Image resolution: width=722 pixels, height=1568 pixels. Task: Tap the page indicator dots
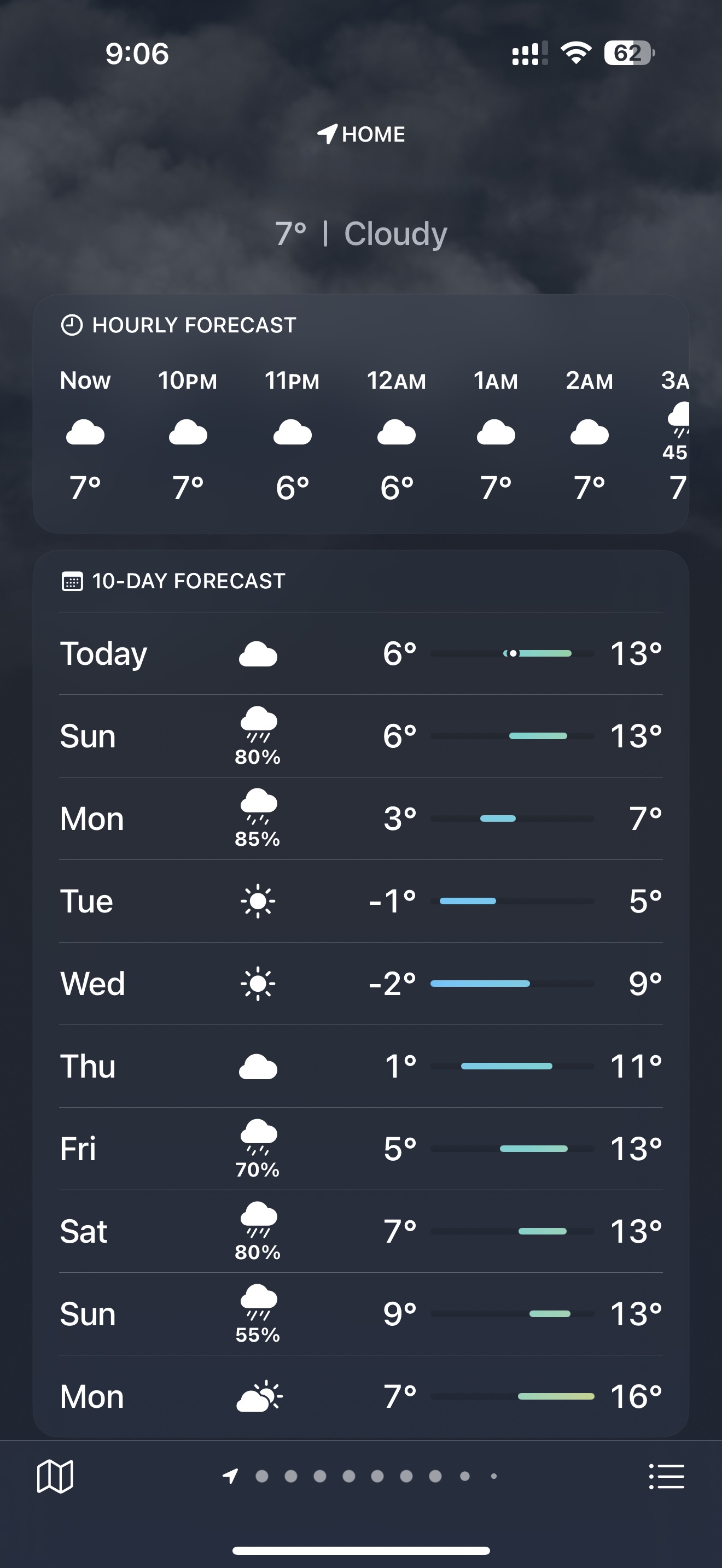(360, 1476)
